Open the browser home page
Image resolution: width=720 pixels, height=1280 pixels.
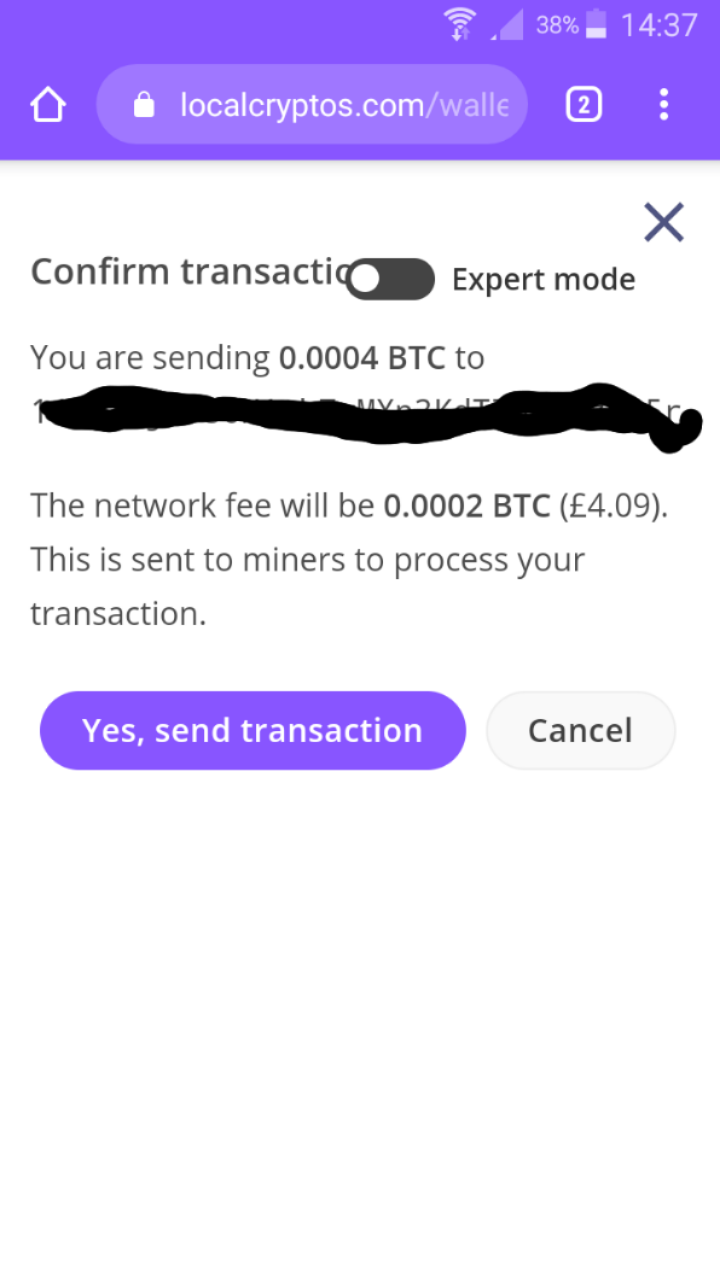[48, 105]
